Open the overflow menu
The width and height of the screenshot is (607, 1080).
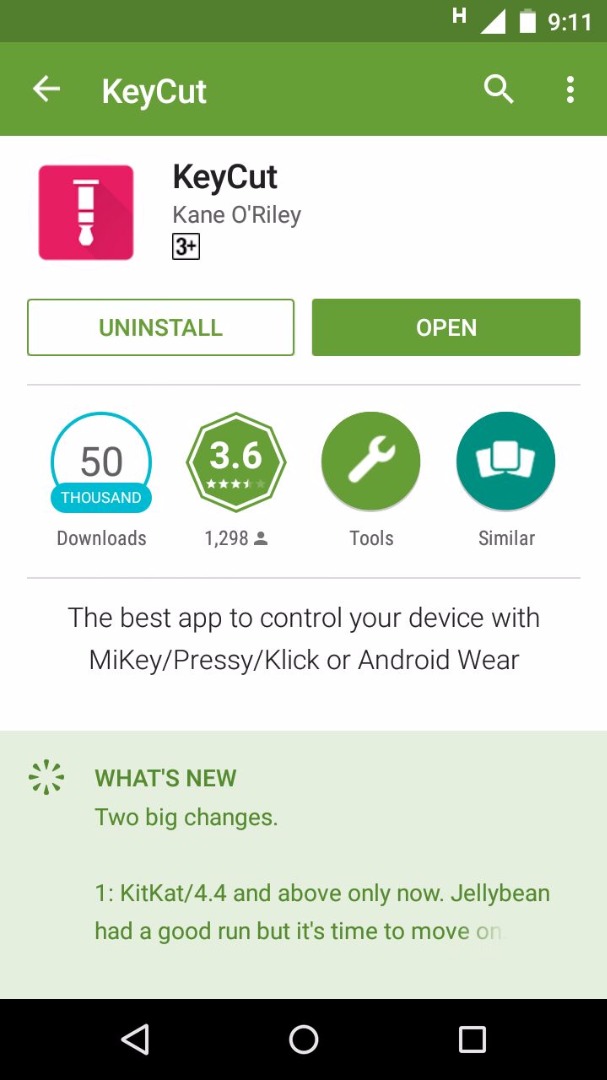[x=570, y=90]
